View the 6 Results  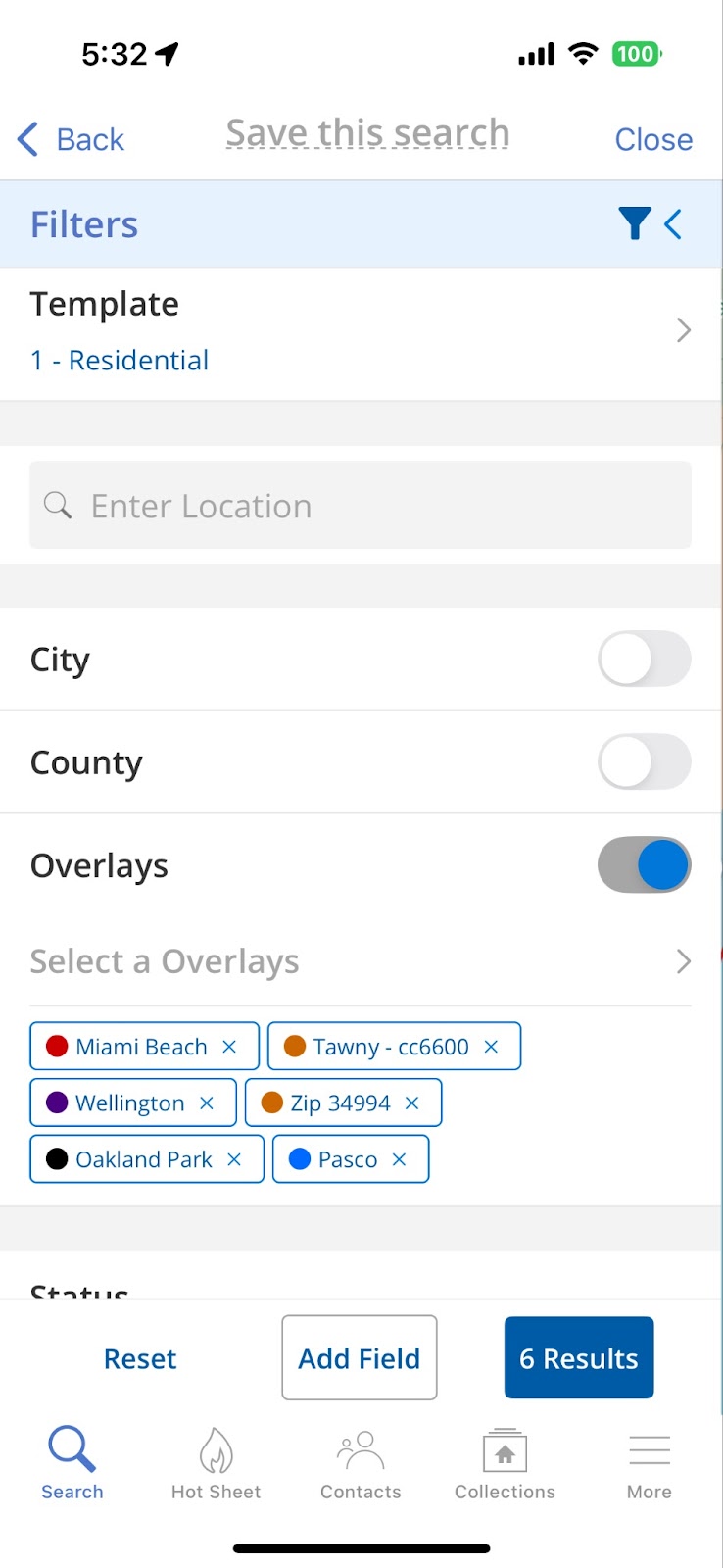pos(578,1358)
